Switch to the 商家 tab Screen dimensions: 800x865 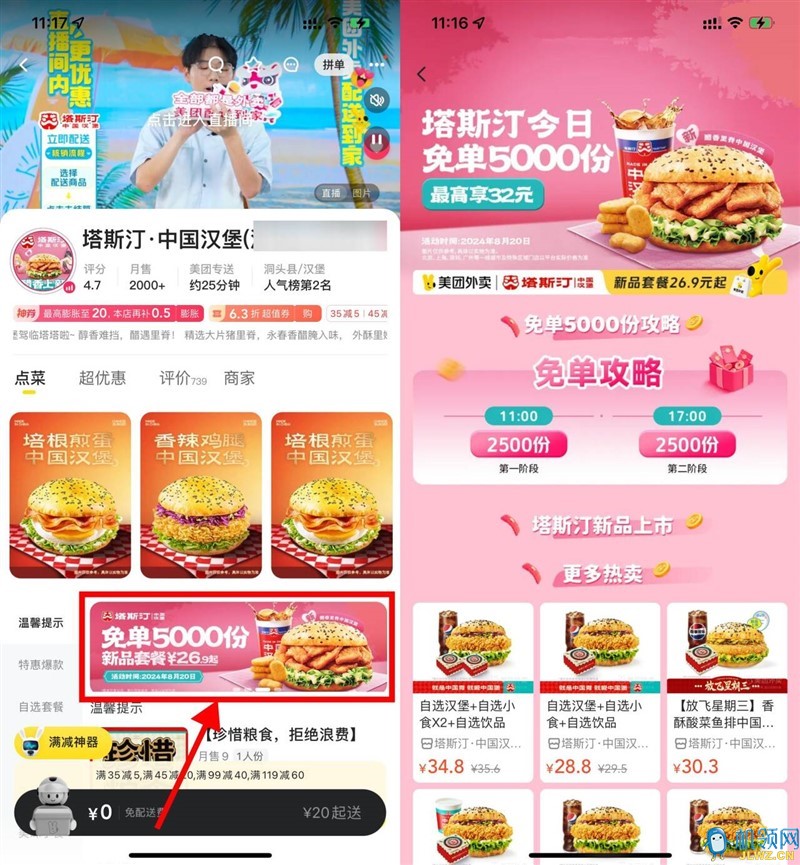[x=239, y=378]
